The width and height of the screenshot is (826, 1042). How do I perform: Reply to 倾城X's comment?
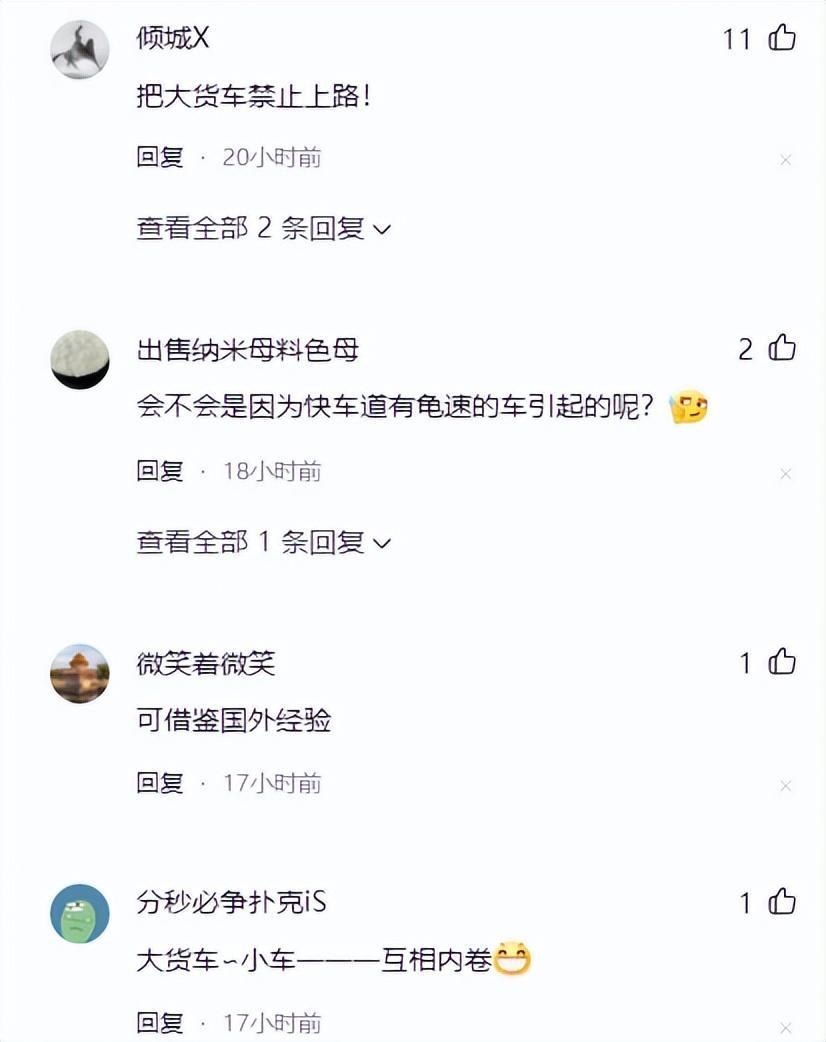pyautogui.click(x=160, y=157)
